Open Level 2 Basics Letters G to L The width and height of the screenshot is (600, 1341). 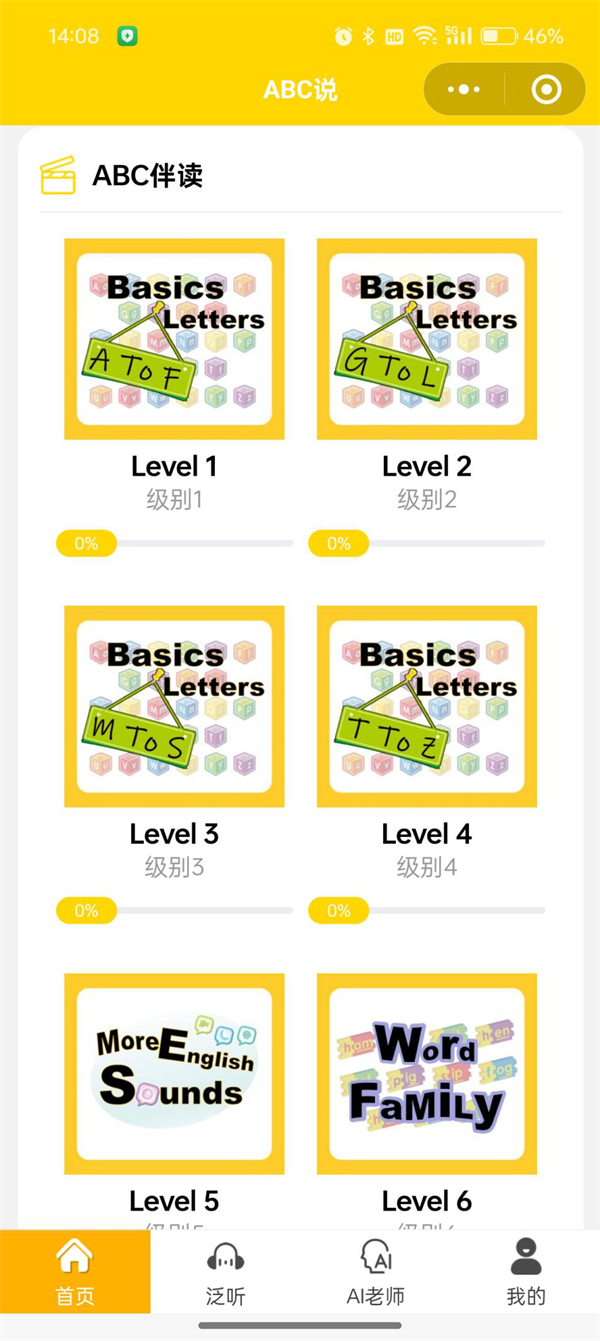[x=427, y=339]
